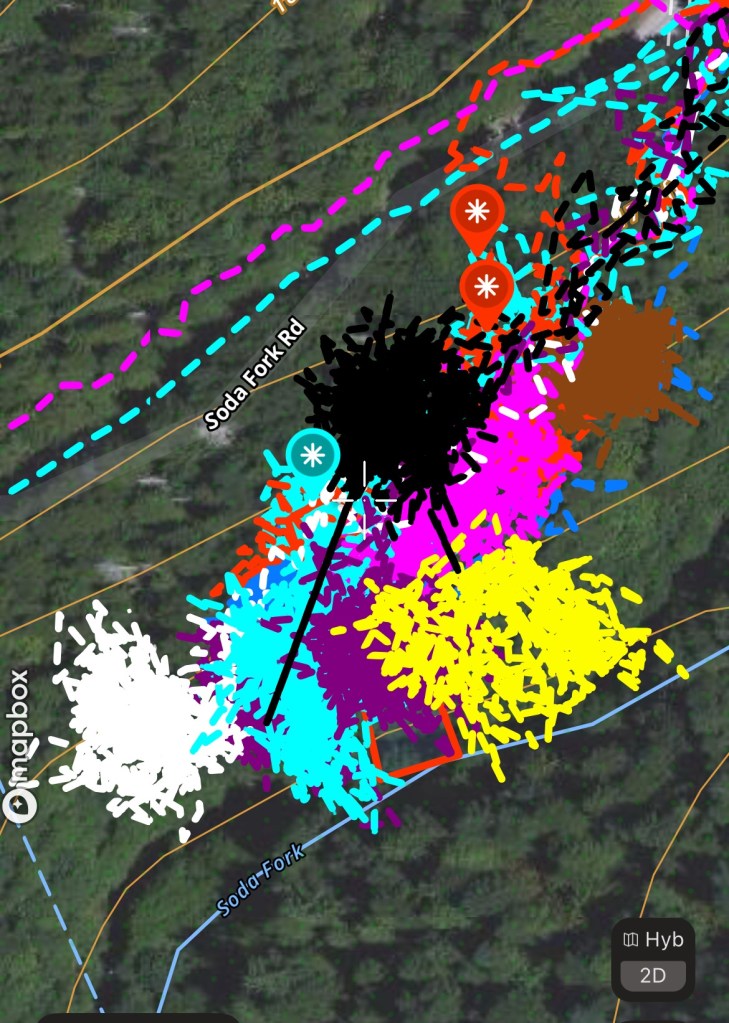
Task: Toggle the 2D map view button
Action: click(x=653, y=975)
